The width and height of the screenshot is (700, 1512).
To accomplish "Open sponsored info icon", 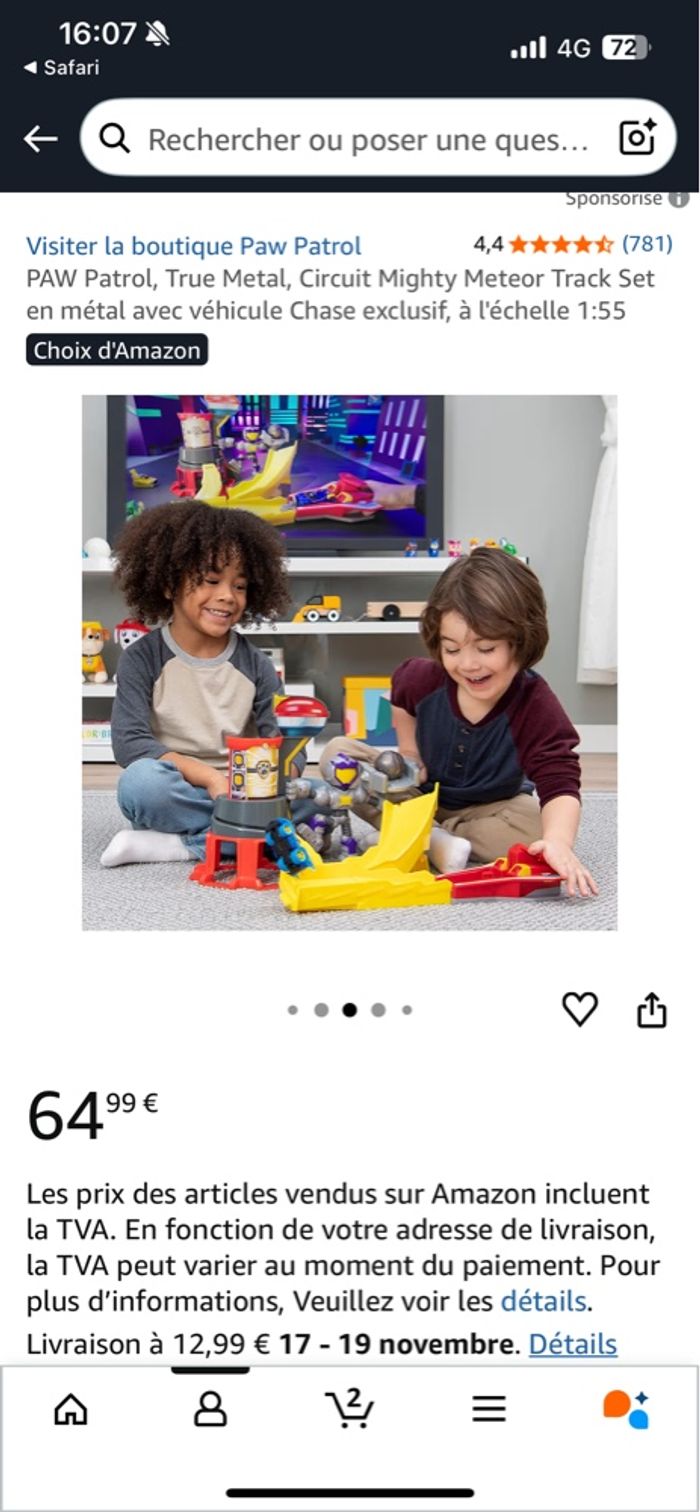I will click(679, 199).
